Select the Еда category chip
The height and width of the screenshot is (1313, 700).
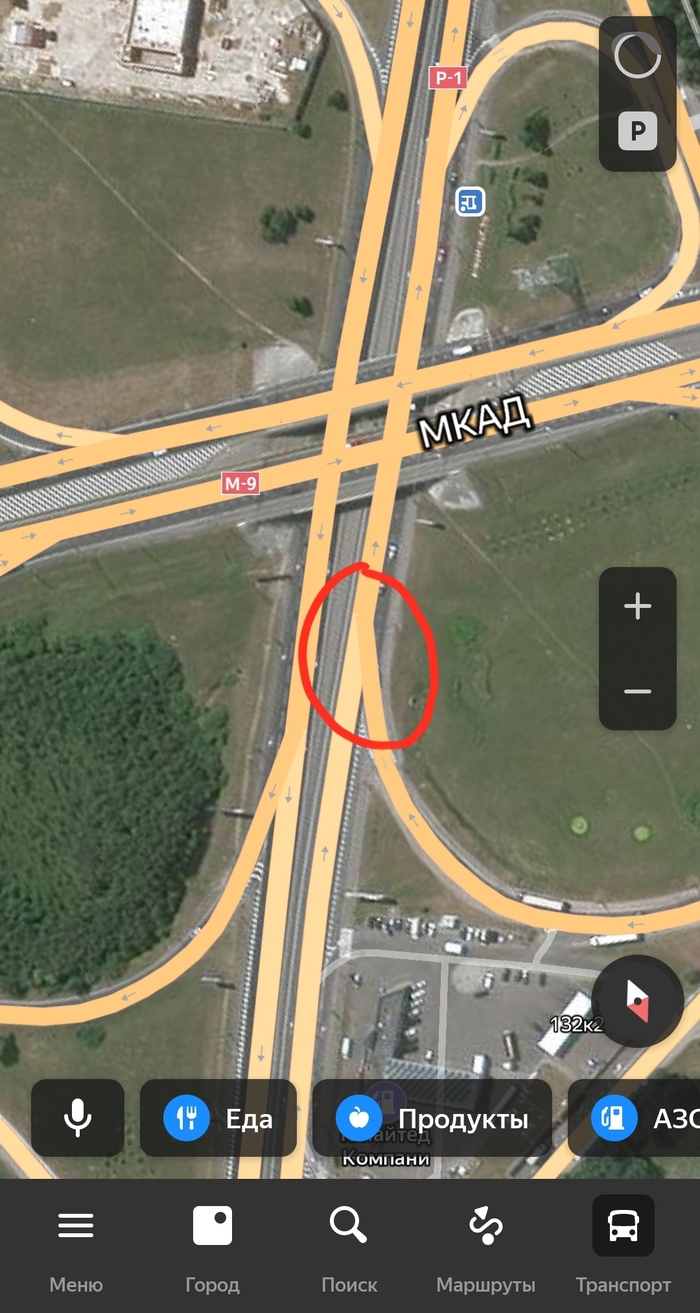click(218, 1118)
